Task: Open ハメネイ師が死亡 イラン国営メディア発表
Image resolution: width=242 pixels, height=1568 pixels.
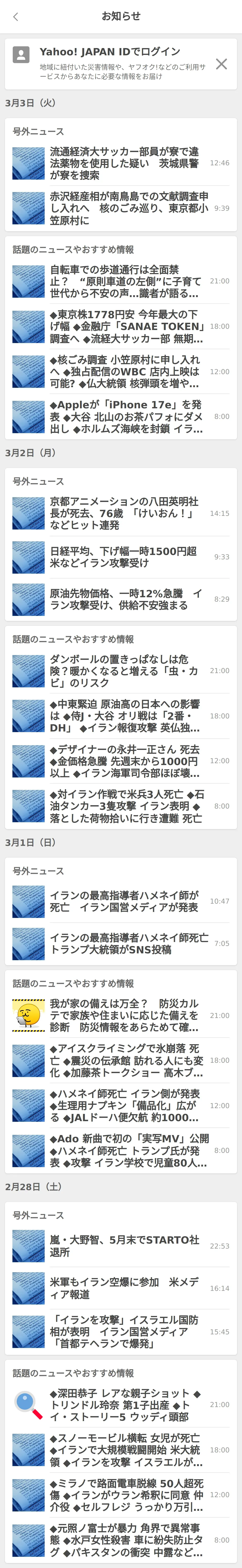Action: point(125,901)
